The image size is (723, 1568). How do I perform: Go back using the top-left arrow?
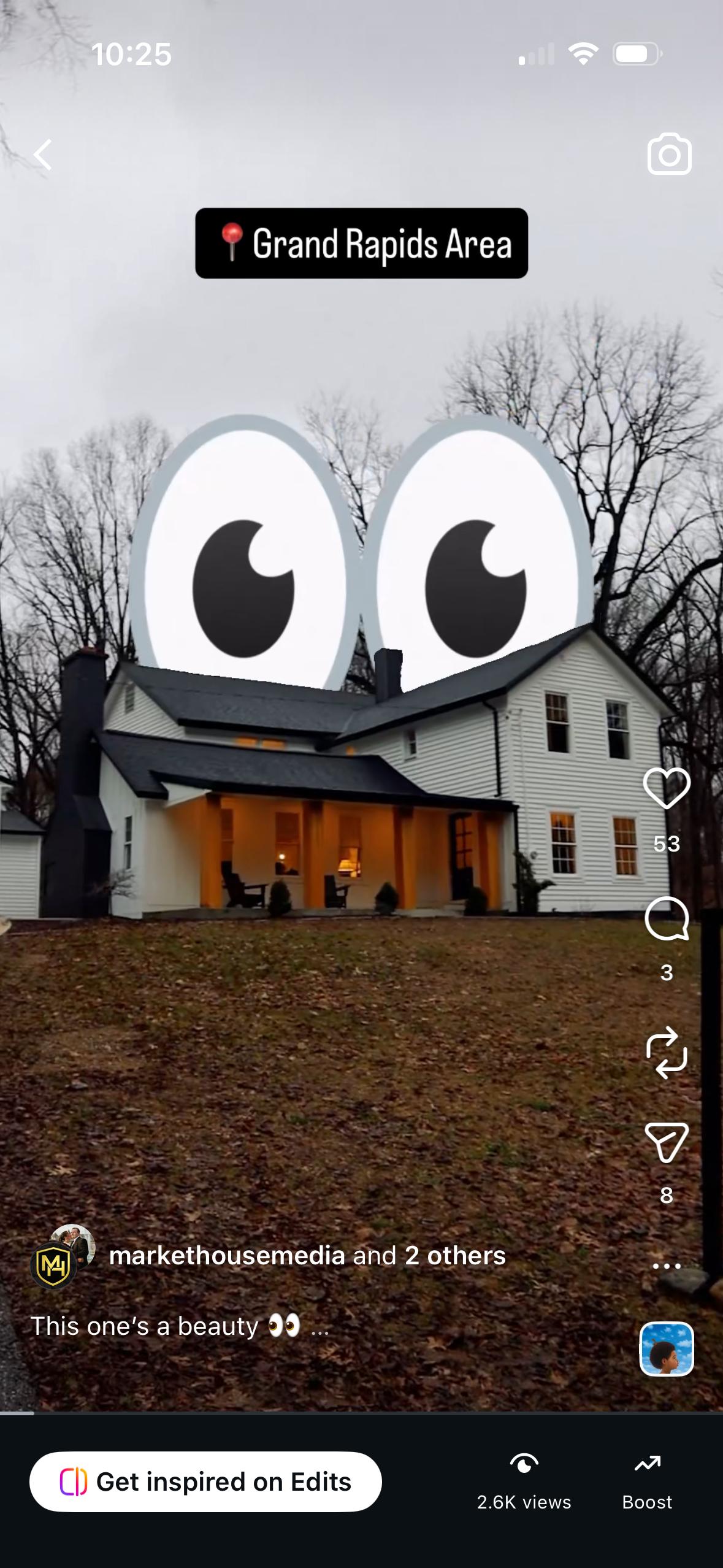[43, 155]
